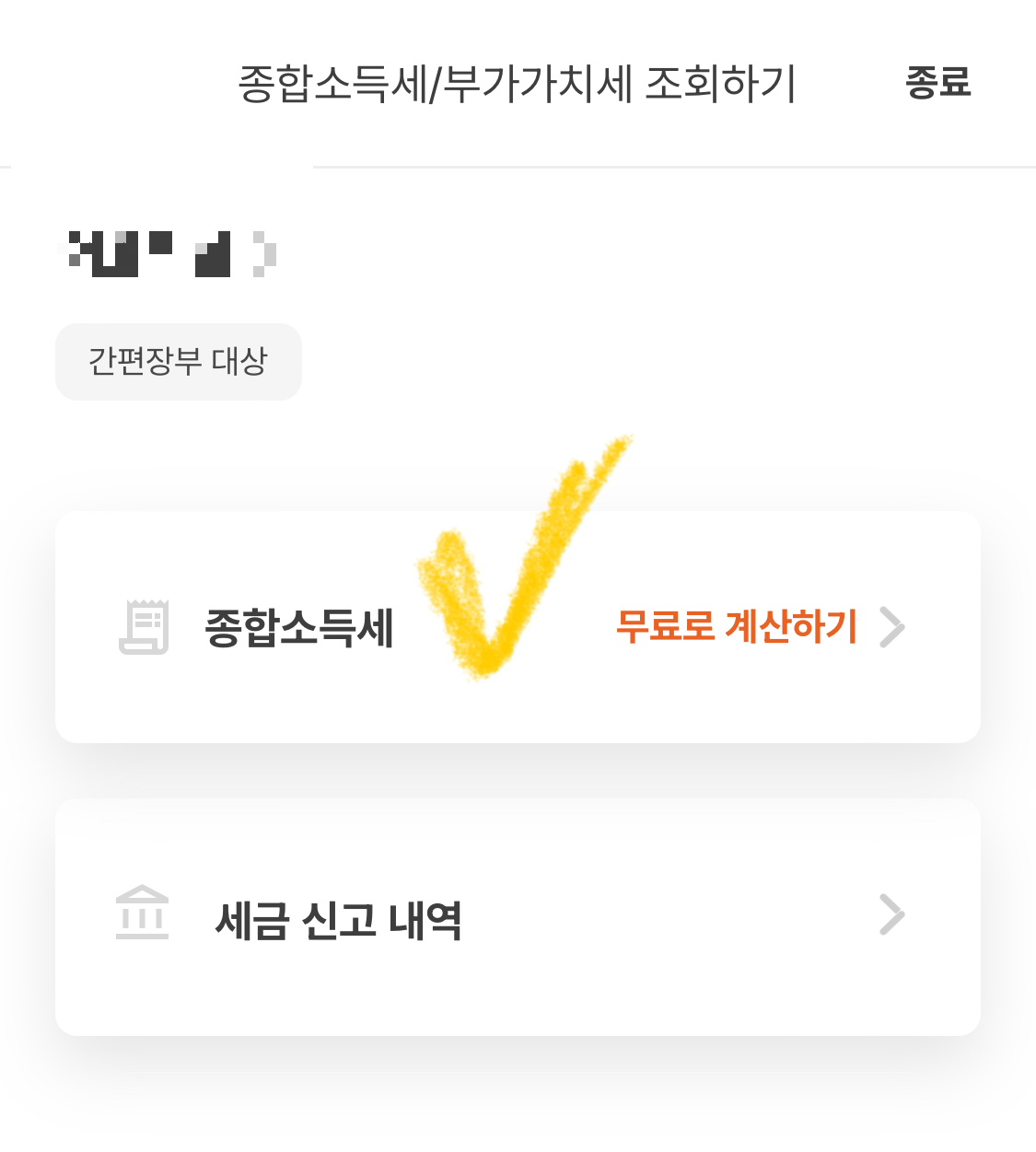Open the 세금 신고 내역 card
This screenshot has height=1152, width=1036.
coord(518,914)
